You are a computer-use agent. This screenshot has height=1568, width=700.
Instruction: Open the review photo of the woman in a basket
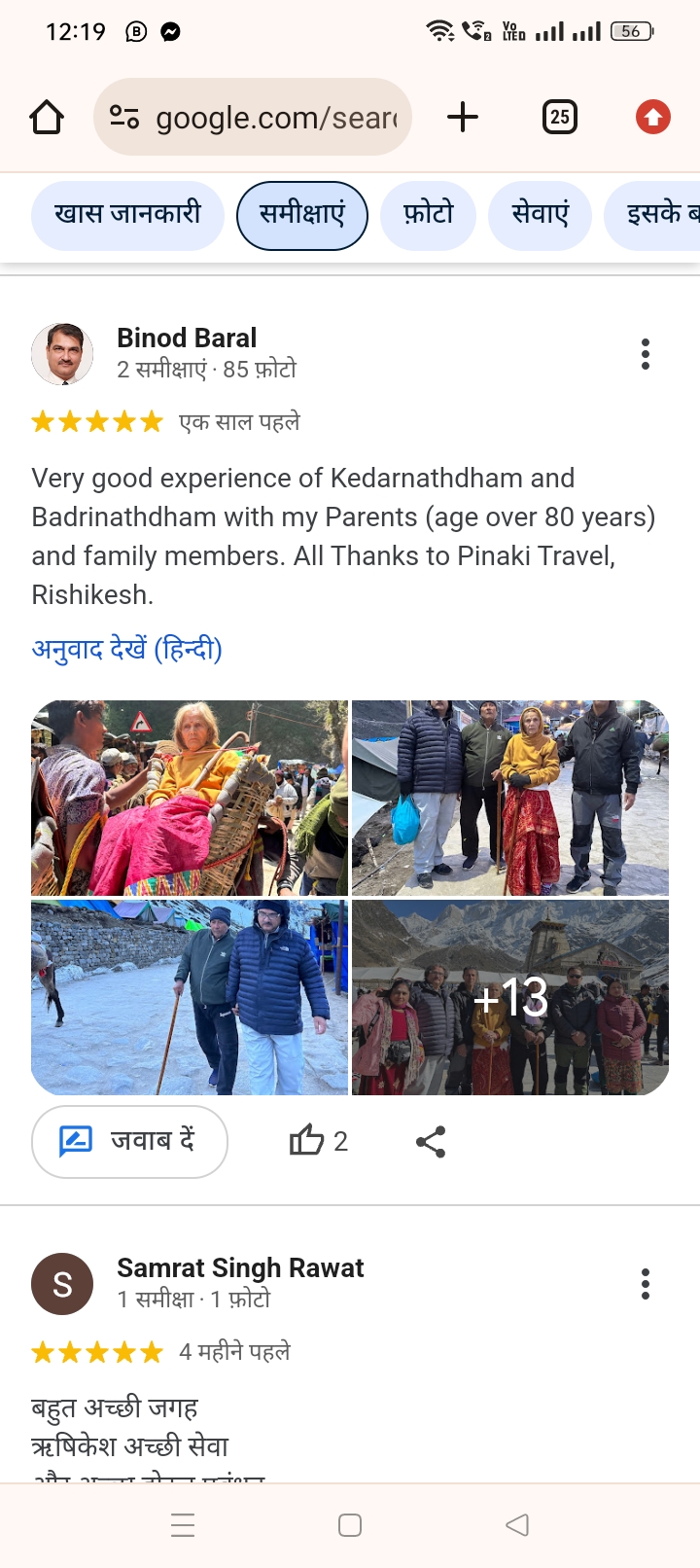(190, 798)
